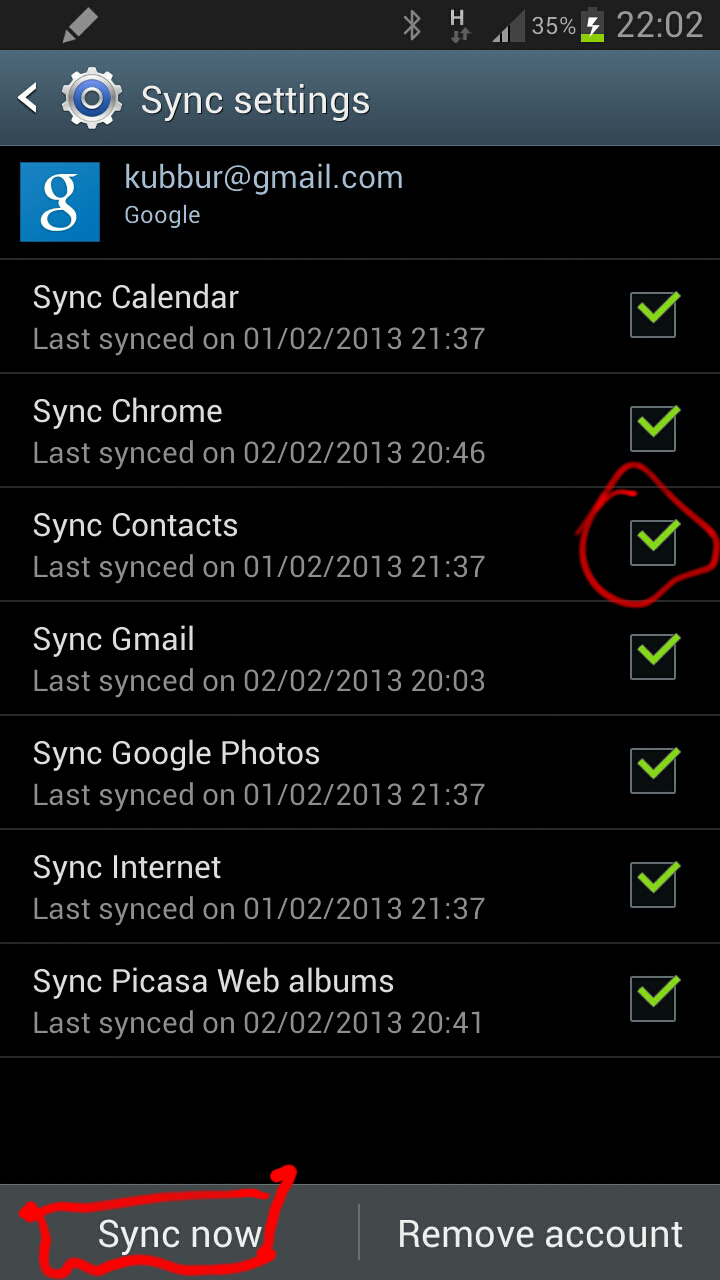
Task: Turn off Sync Gmail checkbox
Action: [x=653, y=658]
